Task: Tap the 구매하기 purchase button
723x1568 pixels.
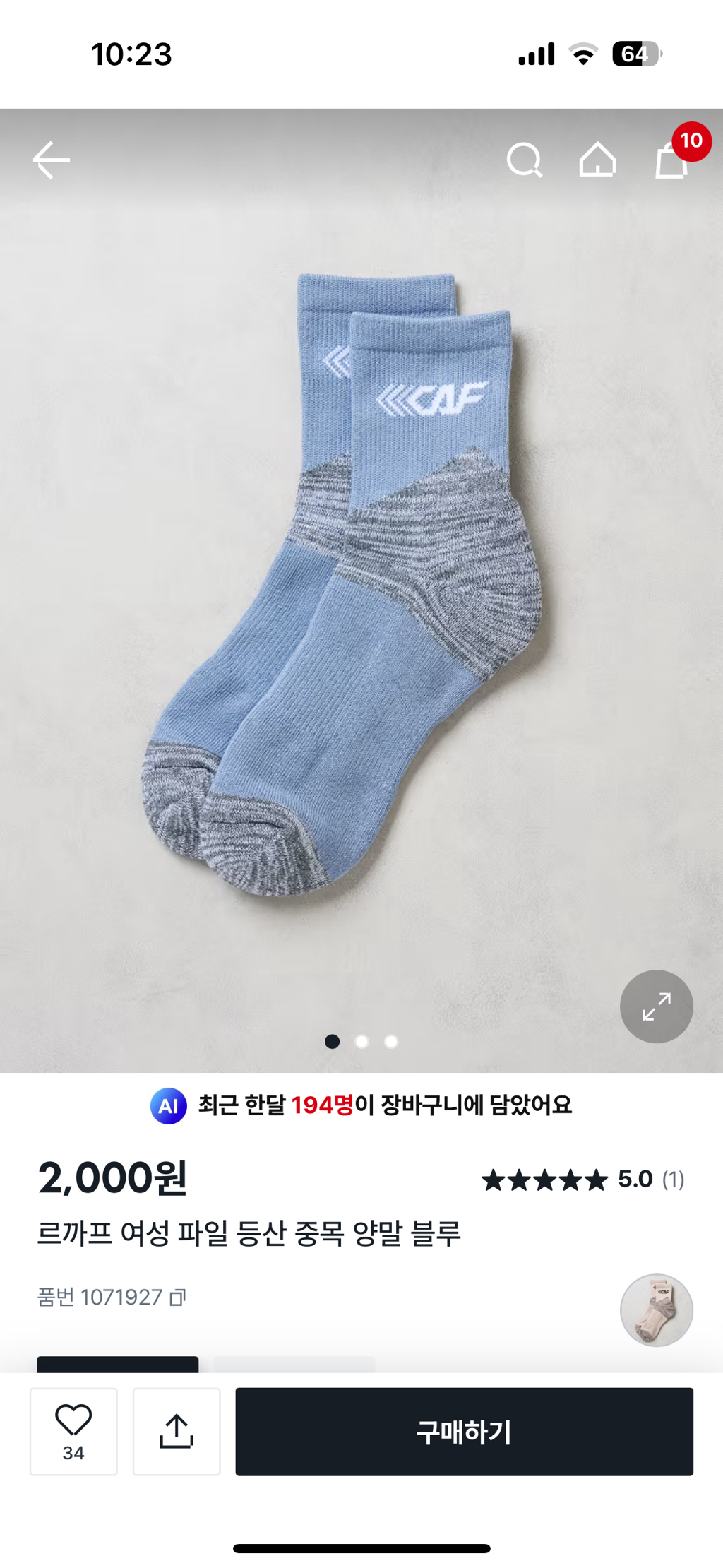Action: tap(462, 1432)
